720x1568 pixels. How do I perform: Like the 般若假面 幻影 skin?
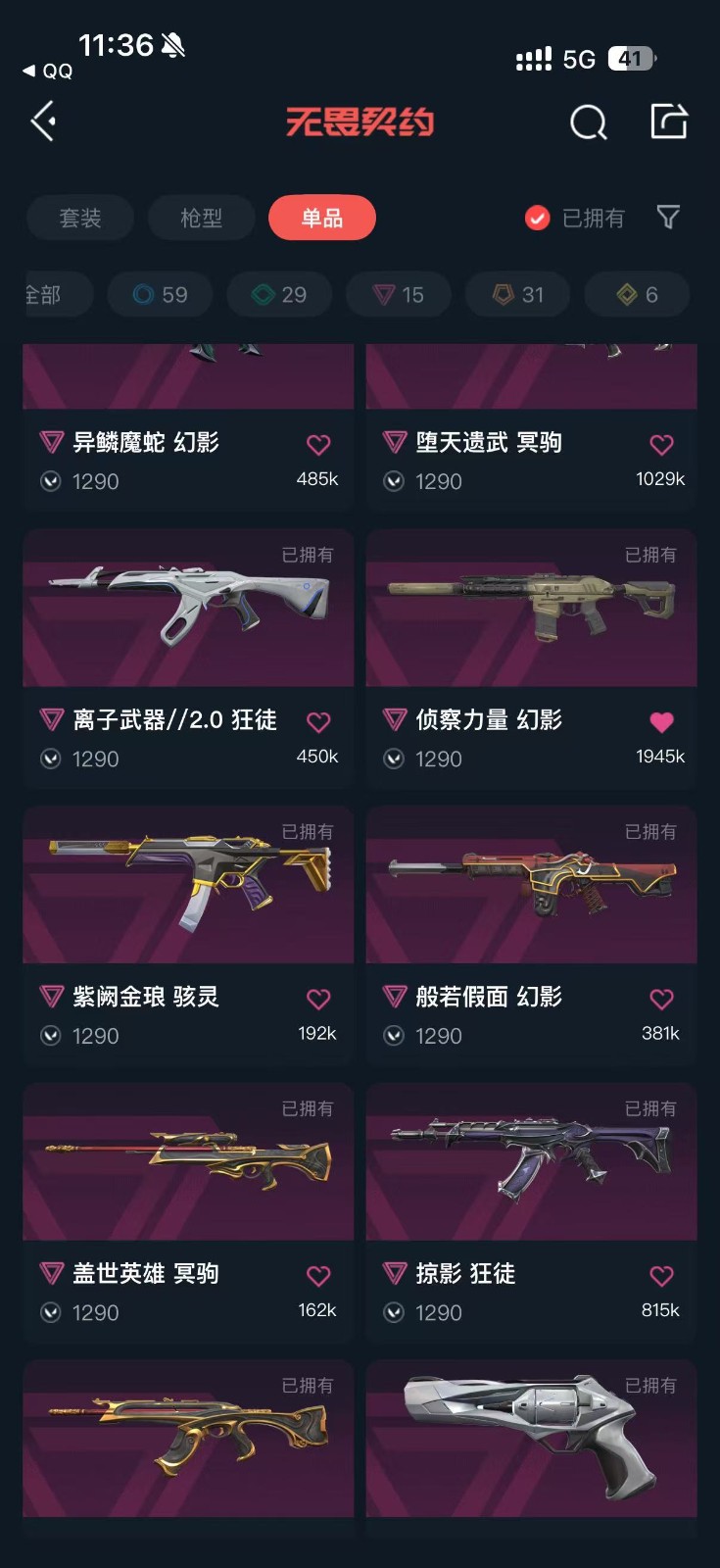pos(661,1000)
